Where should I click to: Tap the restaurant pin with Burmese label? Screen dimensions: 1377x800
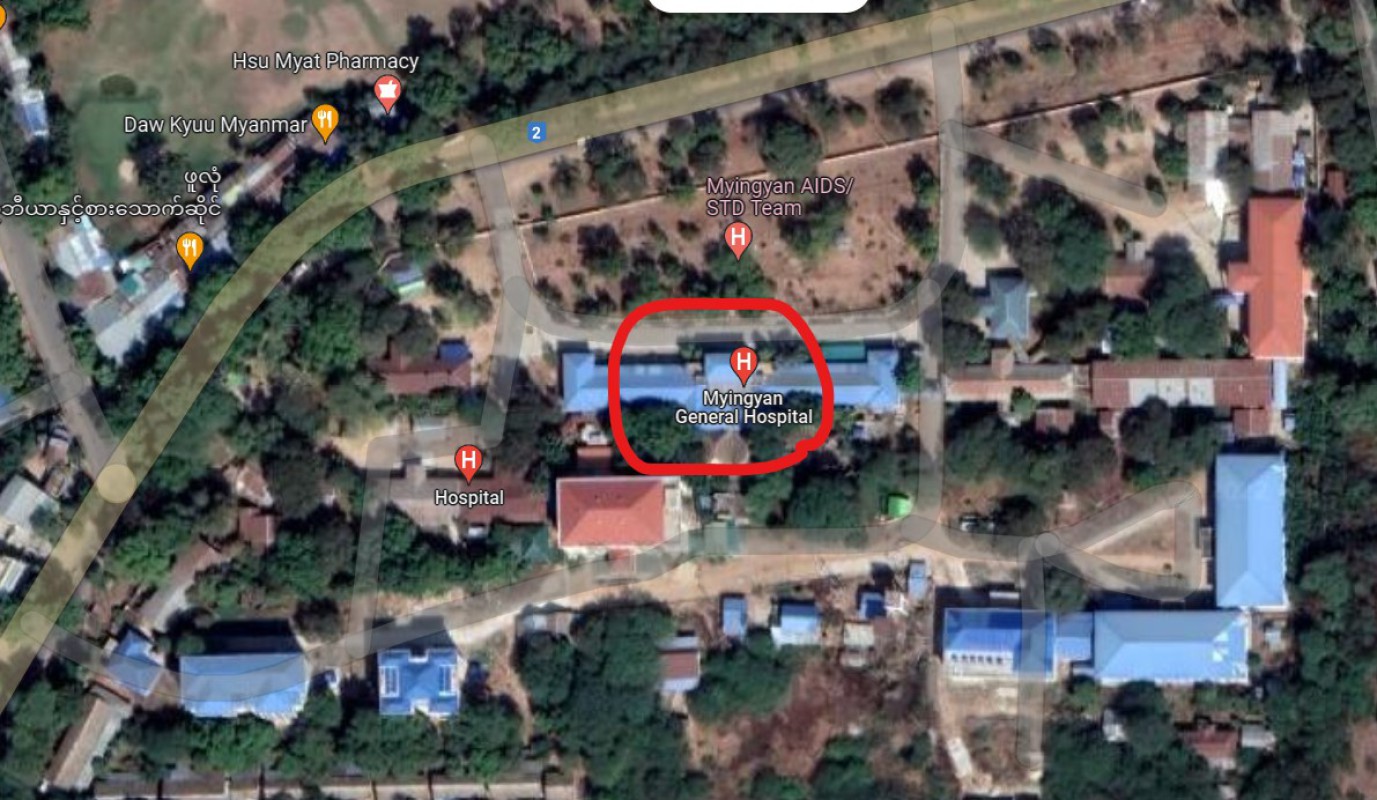[190, 247]
